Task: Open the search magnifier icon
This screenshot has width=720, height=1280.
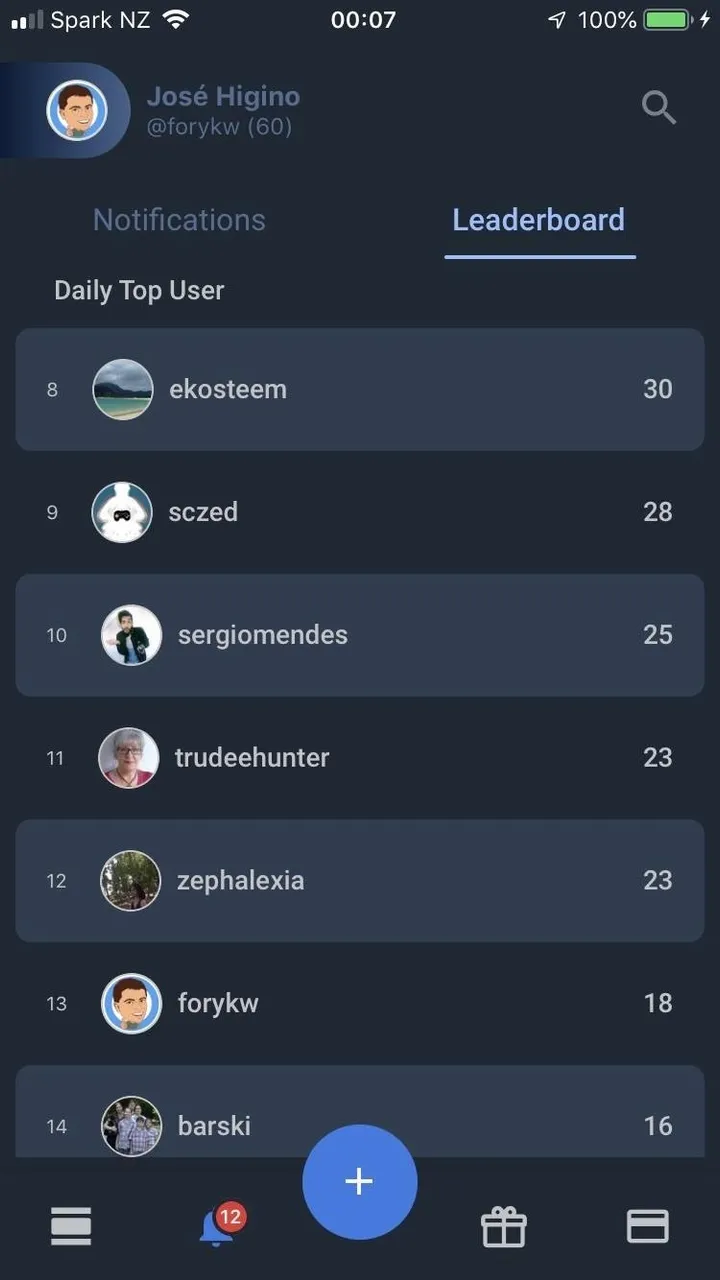Action: point(659,107)
